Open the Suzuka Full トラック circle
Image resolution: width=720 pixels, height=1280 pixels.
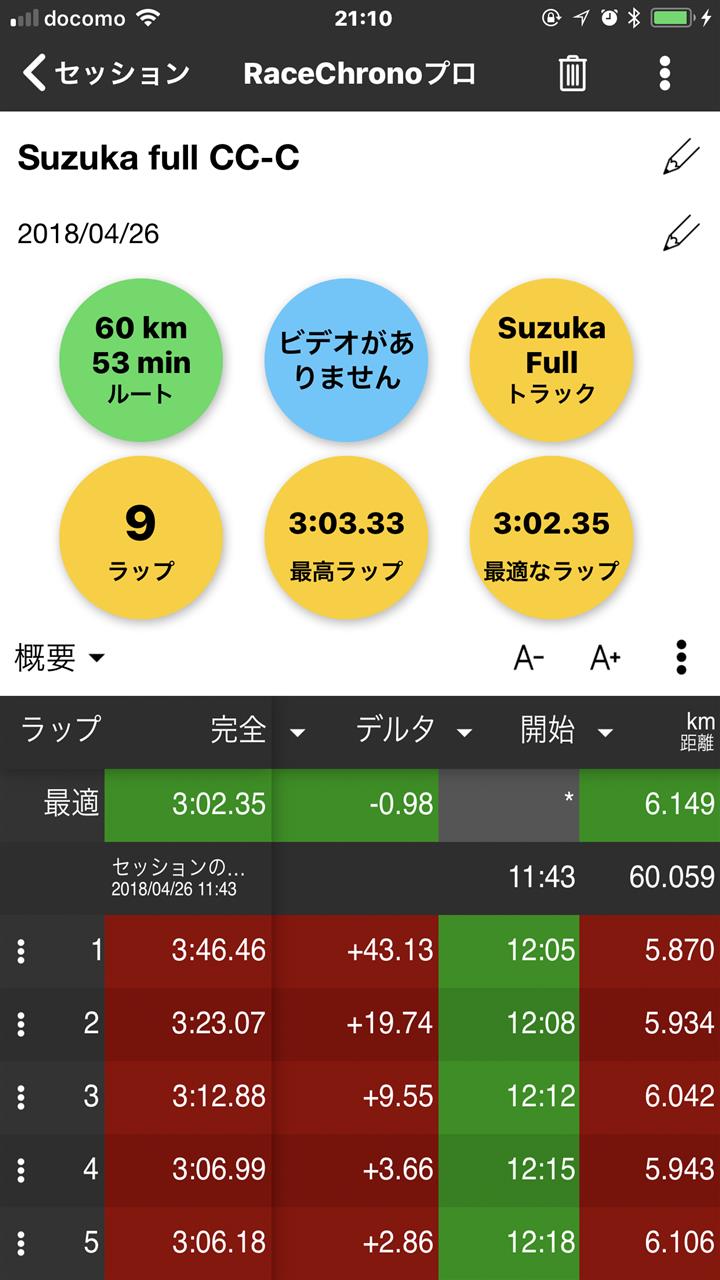551,360
